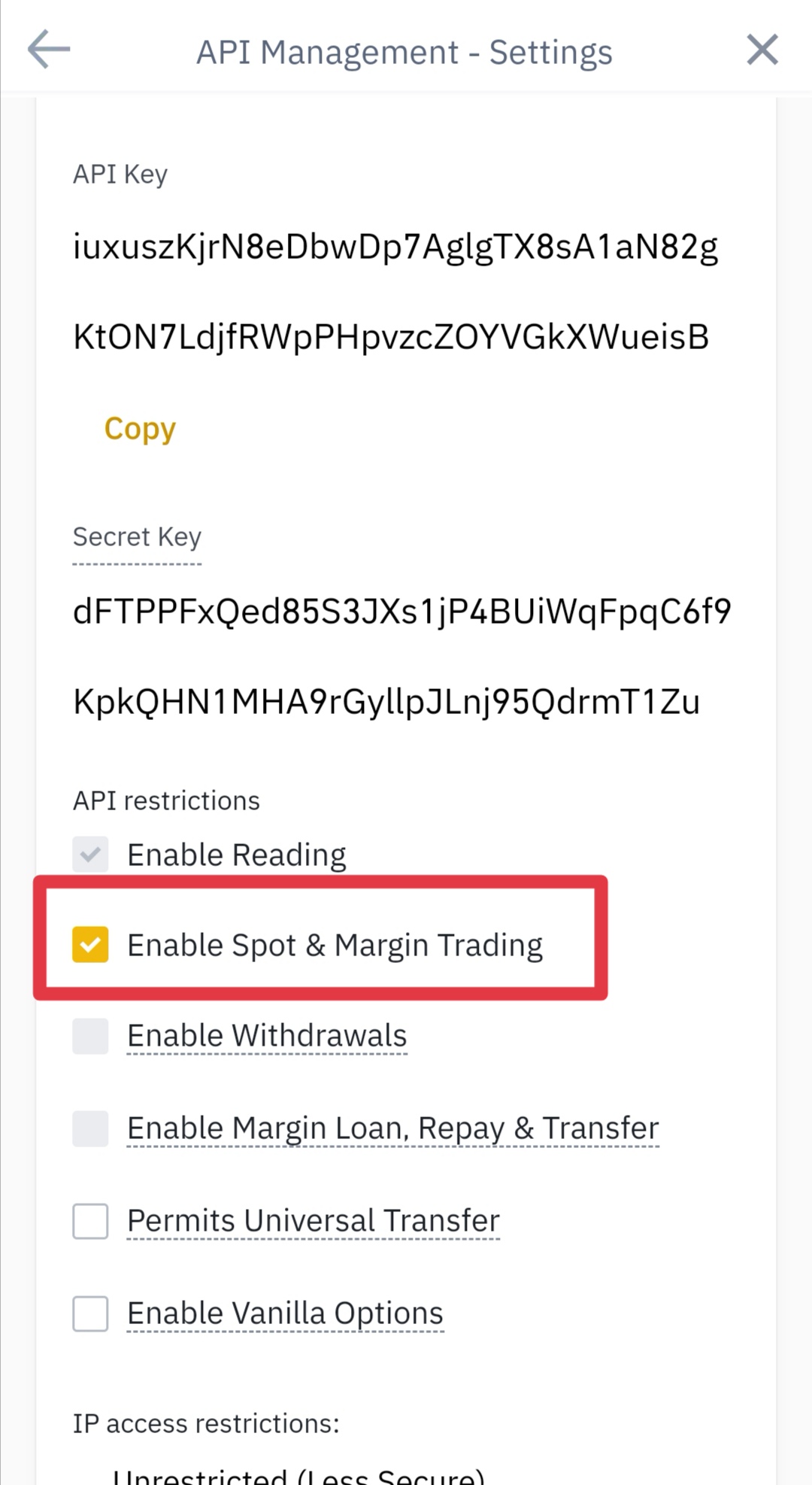812x1485 pixels.
Task: Copy the API key
Action: tap(140, 429)
